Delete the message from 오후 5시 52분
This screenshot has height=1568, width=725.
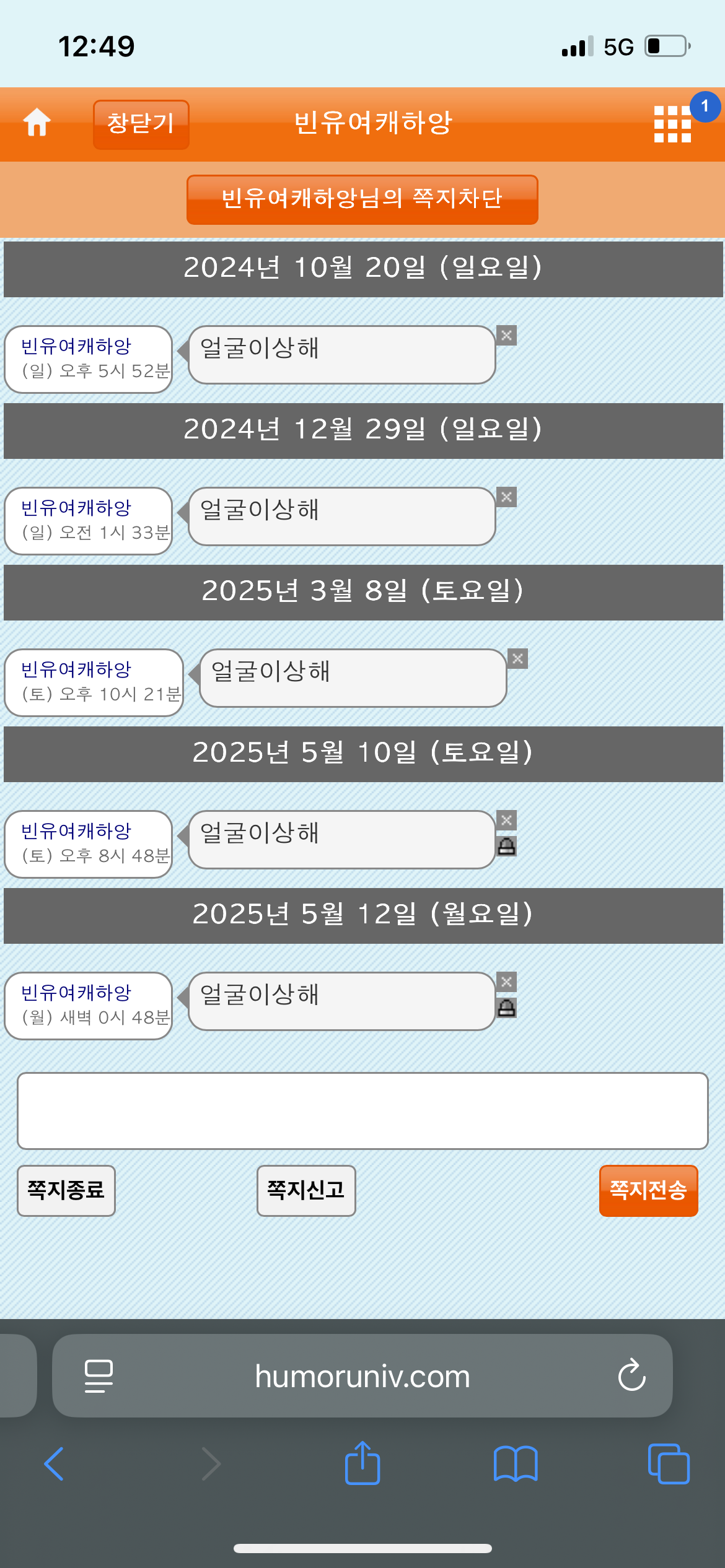pyautogui.click(x=507, y=335)
